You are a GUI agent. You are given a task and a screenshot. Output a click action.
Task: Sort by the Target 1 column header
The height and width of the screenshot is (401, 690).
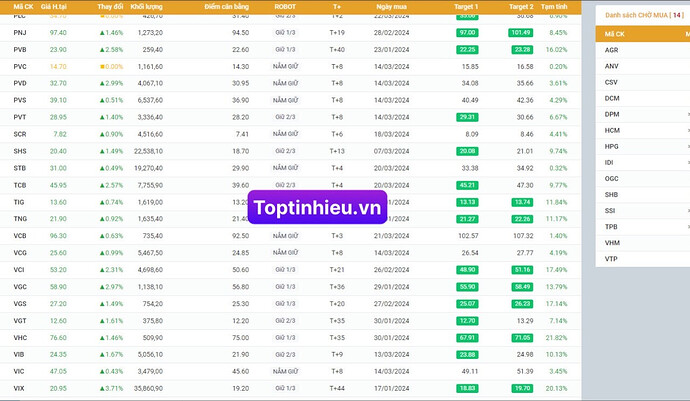coord(466,6)
